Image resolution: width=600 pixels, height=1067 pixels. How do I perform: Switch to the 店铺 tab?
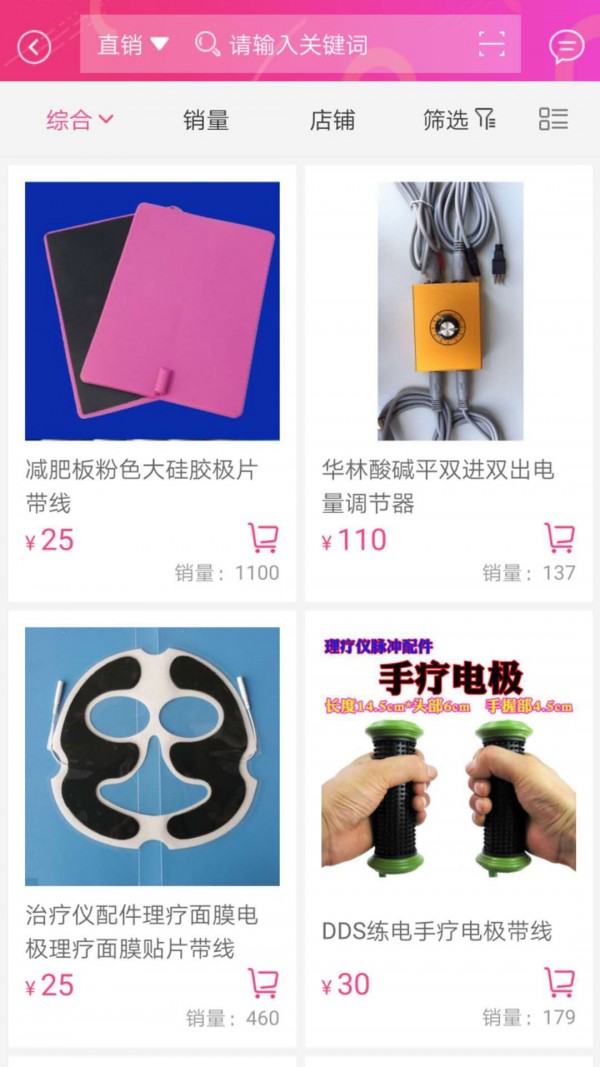click(332, 121)
